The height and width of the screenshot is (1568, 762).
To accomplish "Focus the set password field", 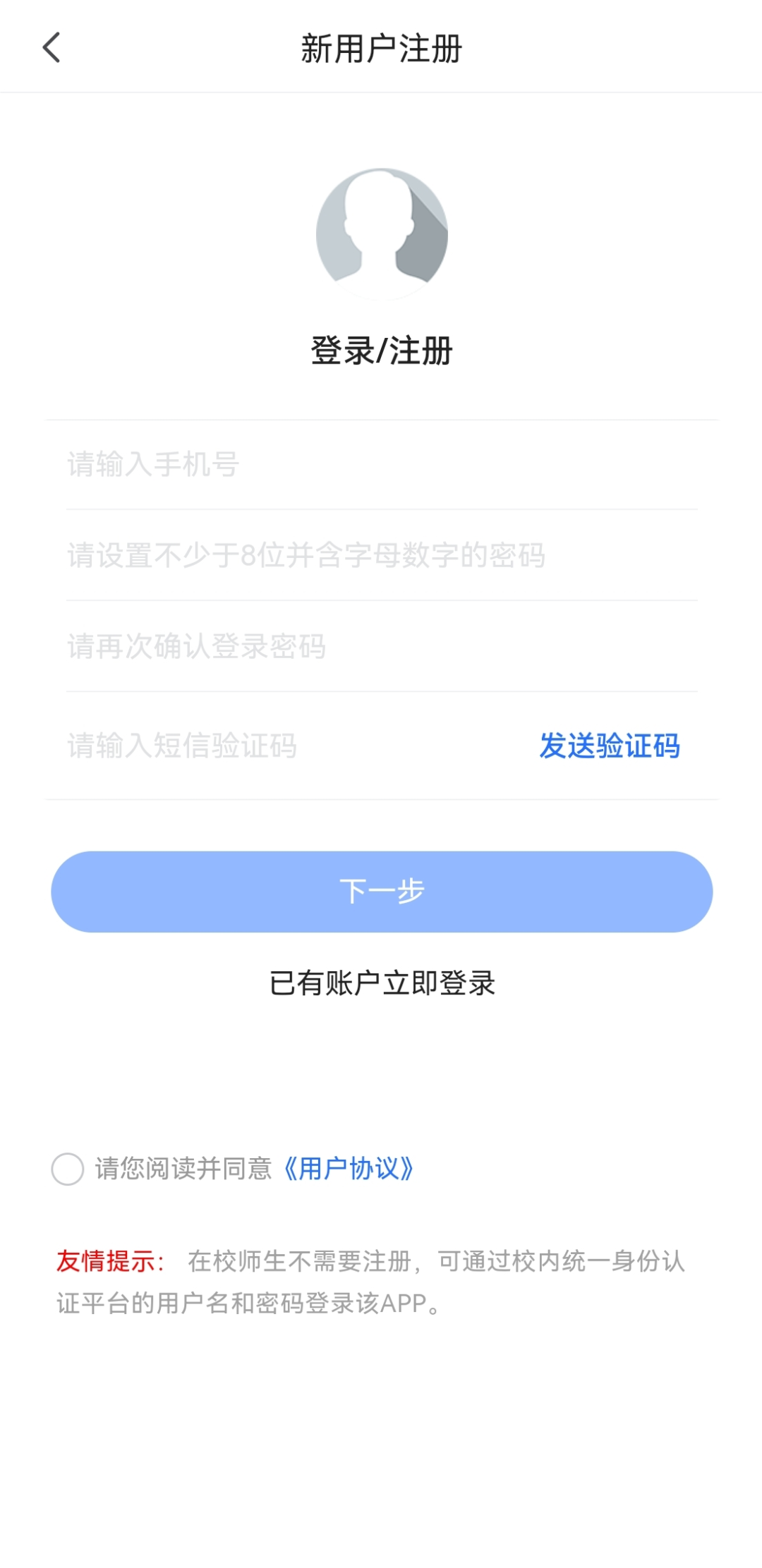I will [x=381, y=556].
